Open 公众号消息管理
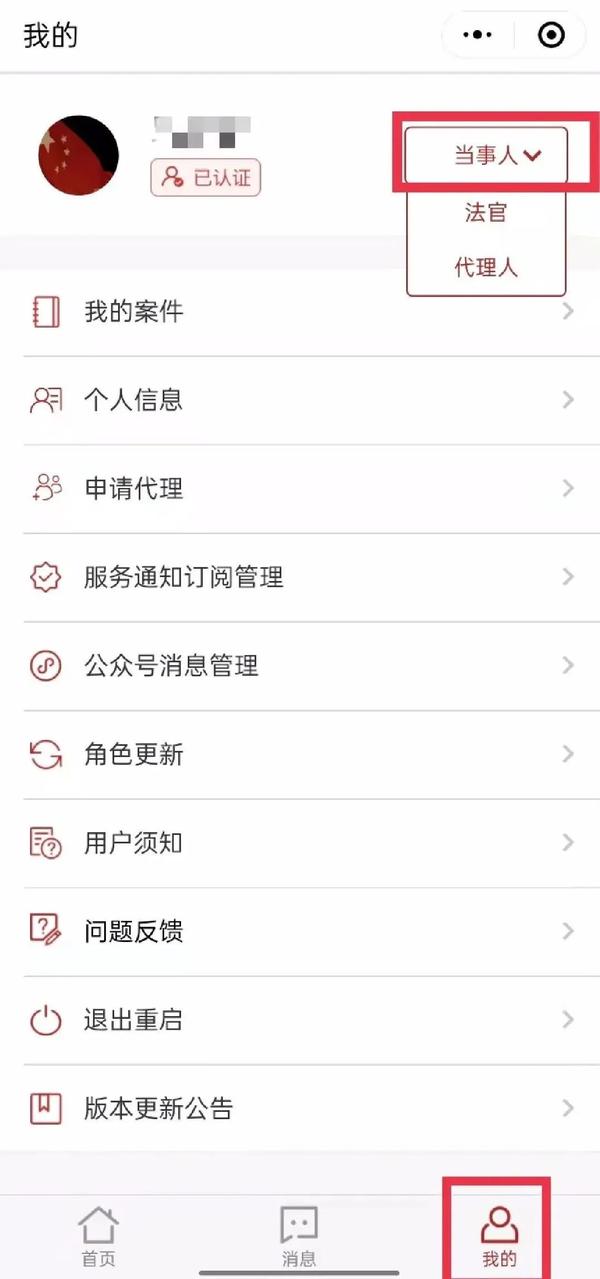Viewport: 600px width, 1279px height. pos(300,665)
